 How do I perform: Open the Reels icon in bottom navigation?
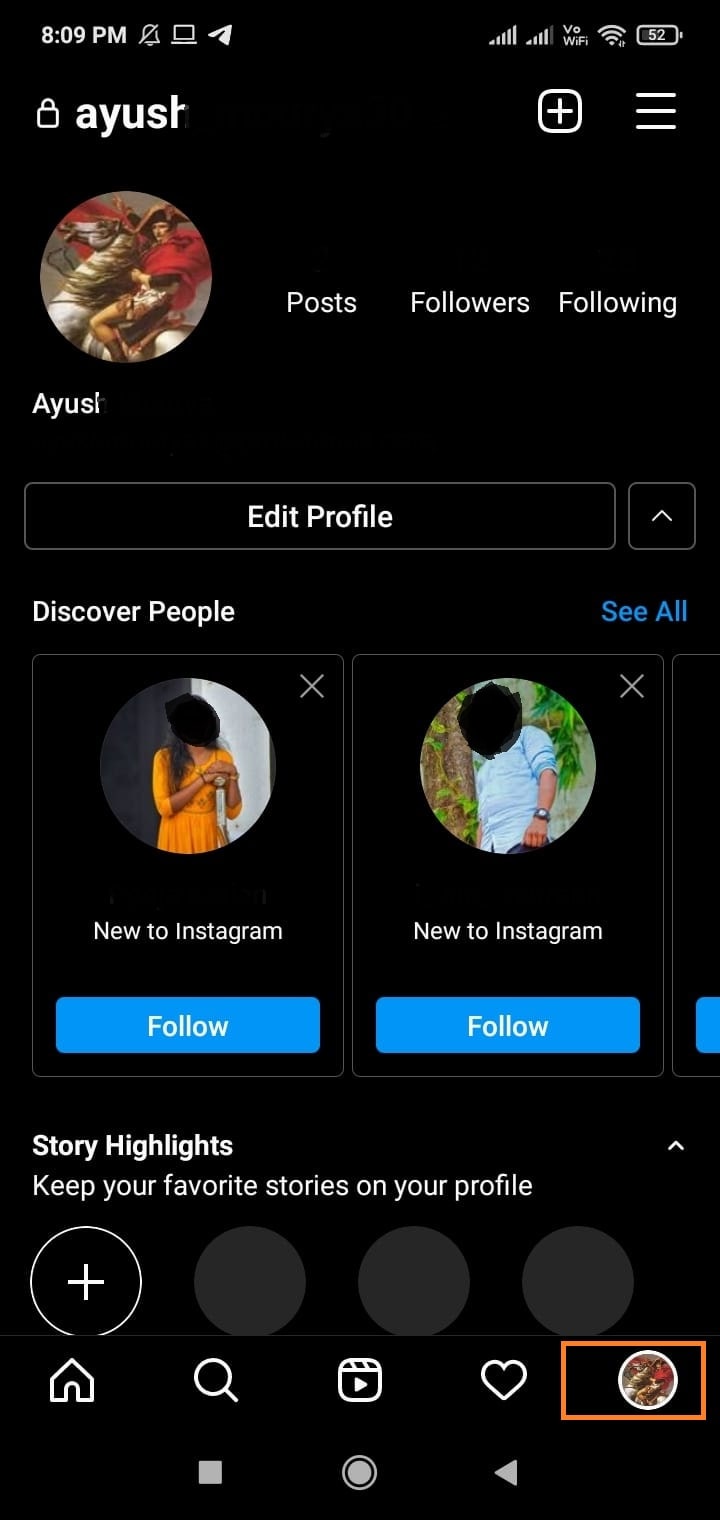tap(360, 1380)
